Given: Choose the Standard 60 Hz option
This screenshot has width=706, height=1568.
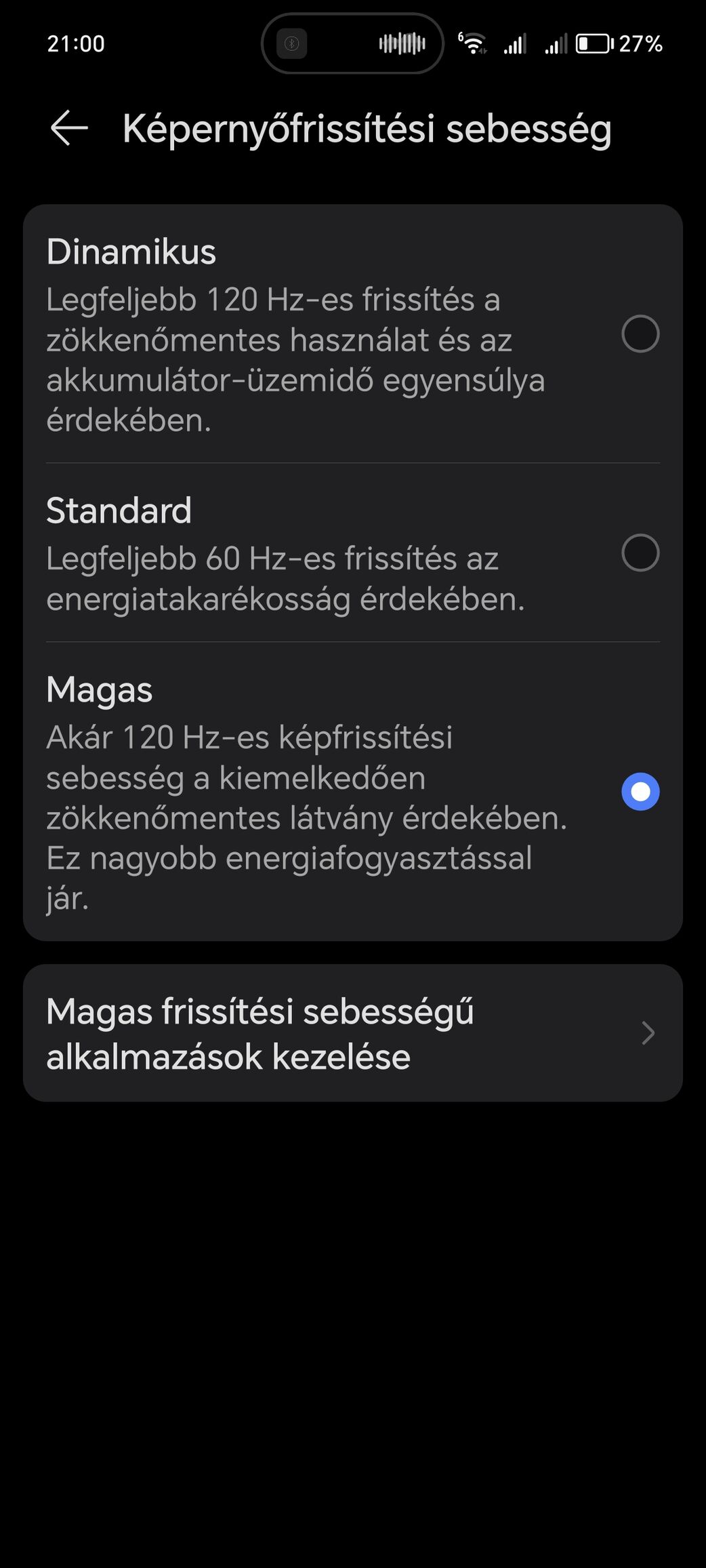Looking at the screenshot, I should 353,553.
